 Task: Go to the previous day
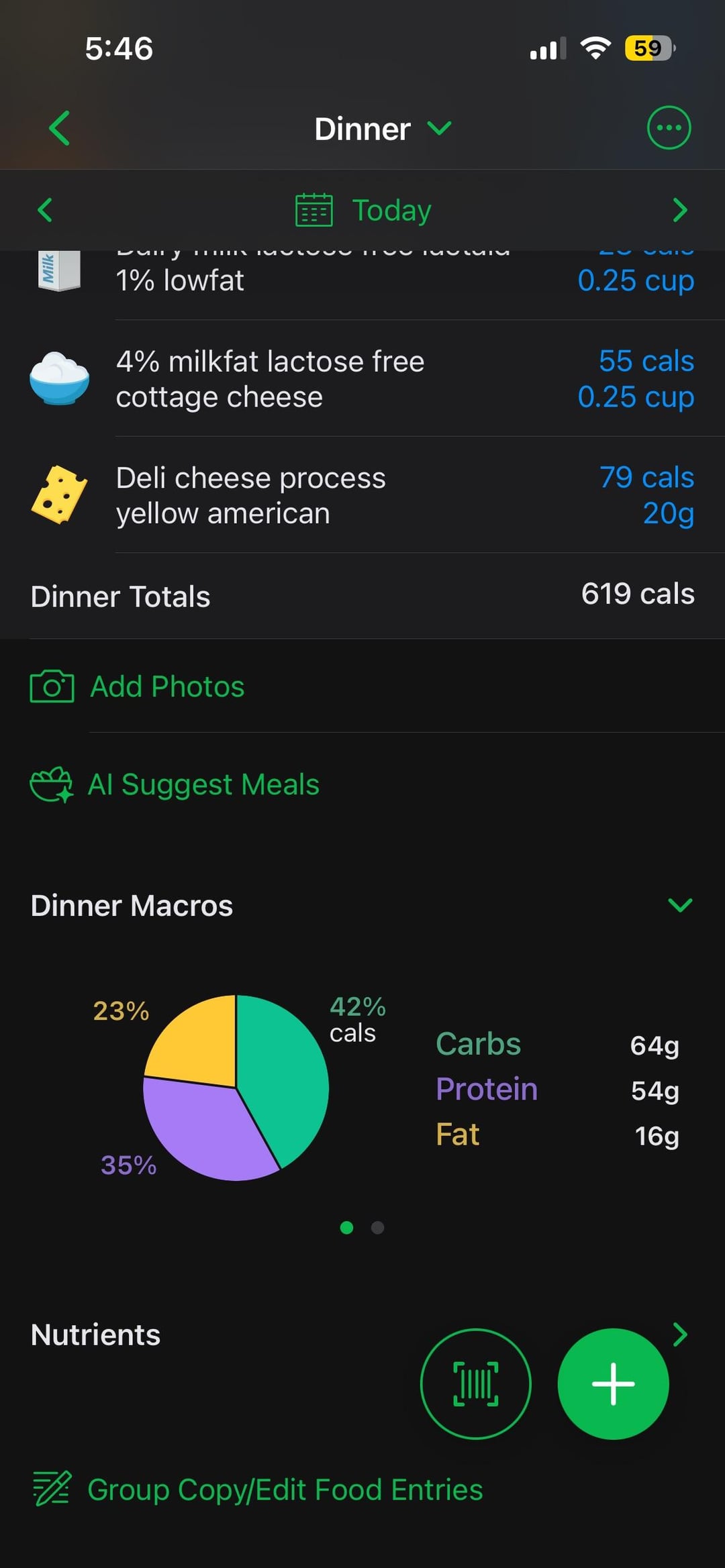(45, 210)
